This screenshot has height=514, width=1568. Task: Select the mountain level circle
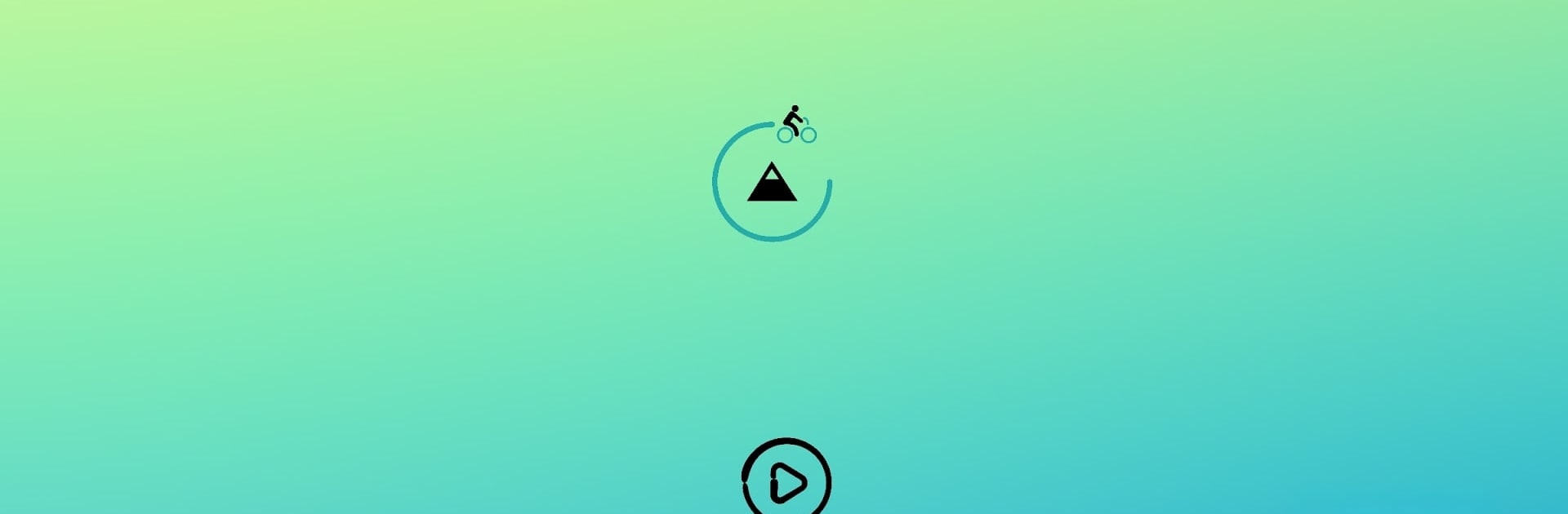tap(772, 182)
